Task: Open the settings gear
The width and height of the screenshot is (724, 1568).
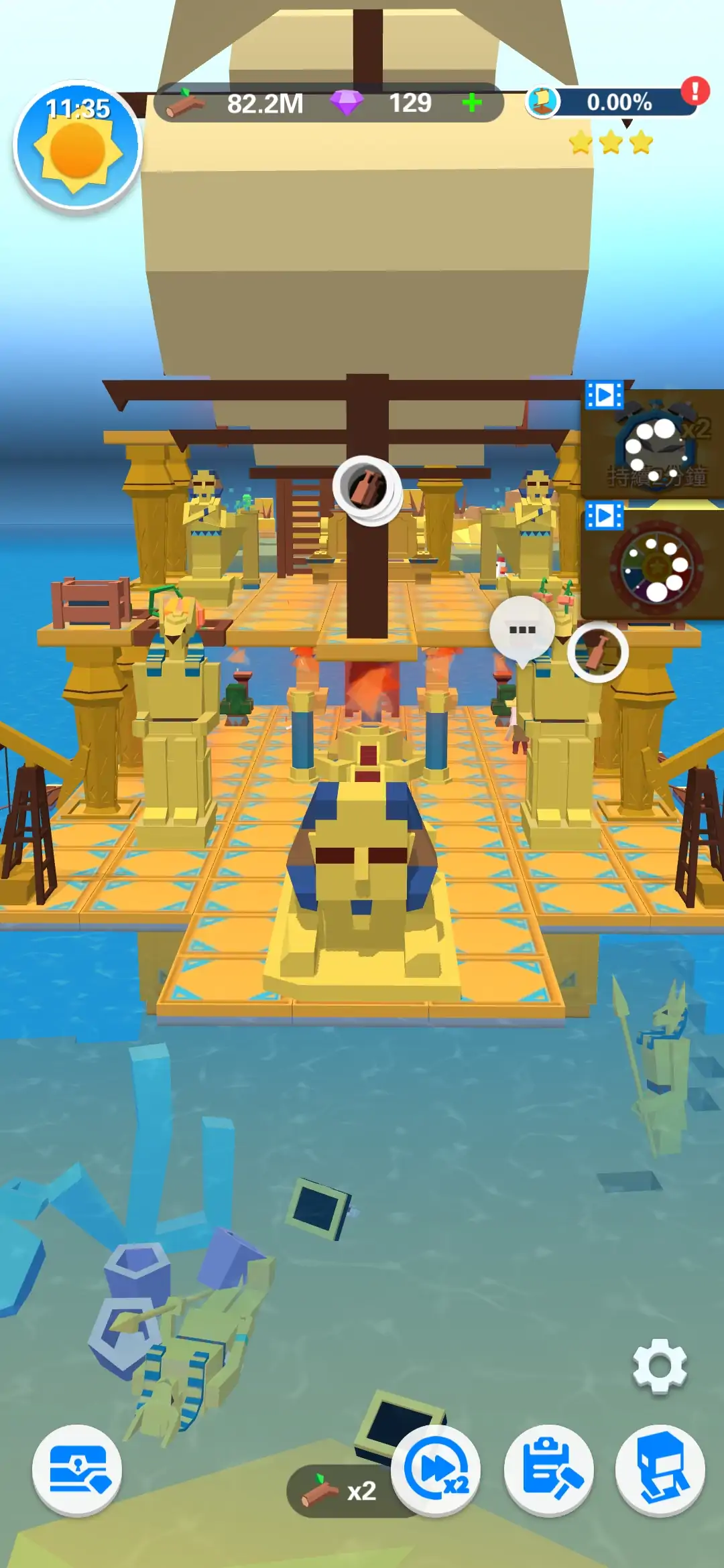Action: pyautogui.click(x=660, y=1366)
